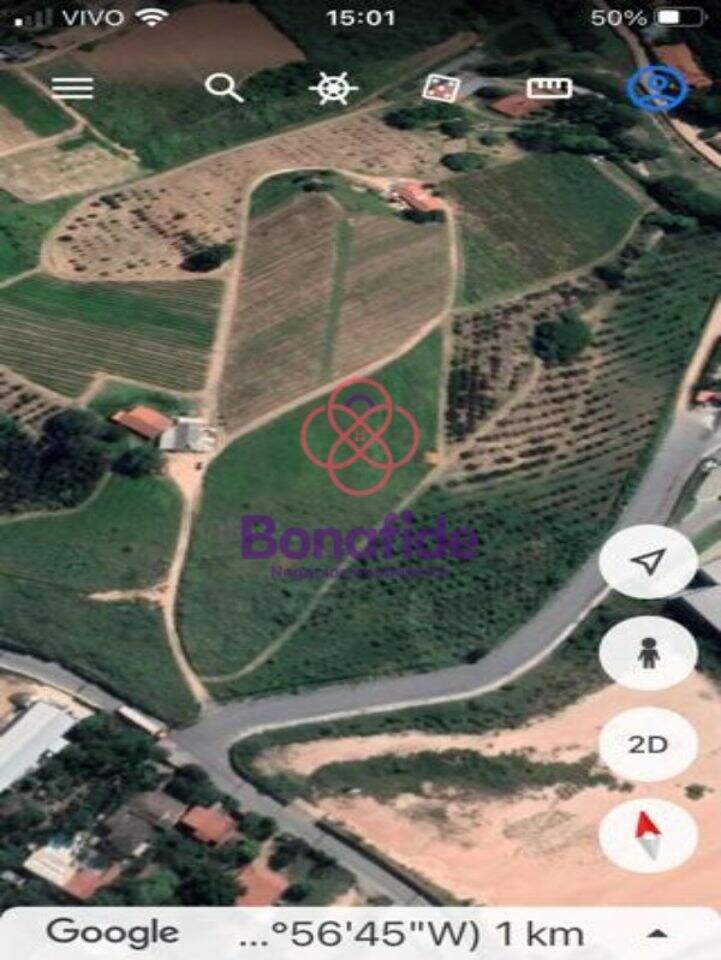The height and width of the screenshot is (960, 721).
Task: Switch the map view to 2D
Action: click(x=648, y=745)
